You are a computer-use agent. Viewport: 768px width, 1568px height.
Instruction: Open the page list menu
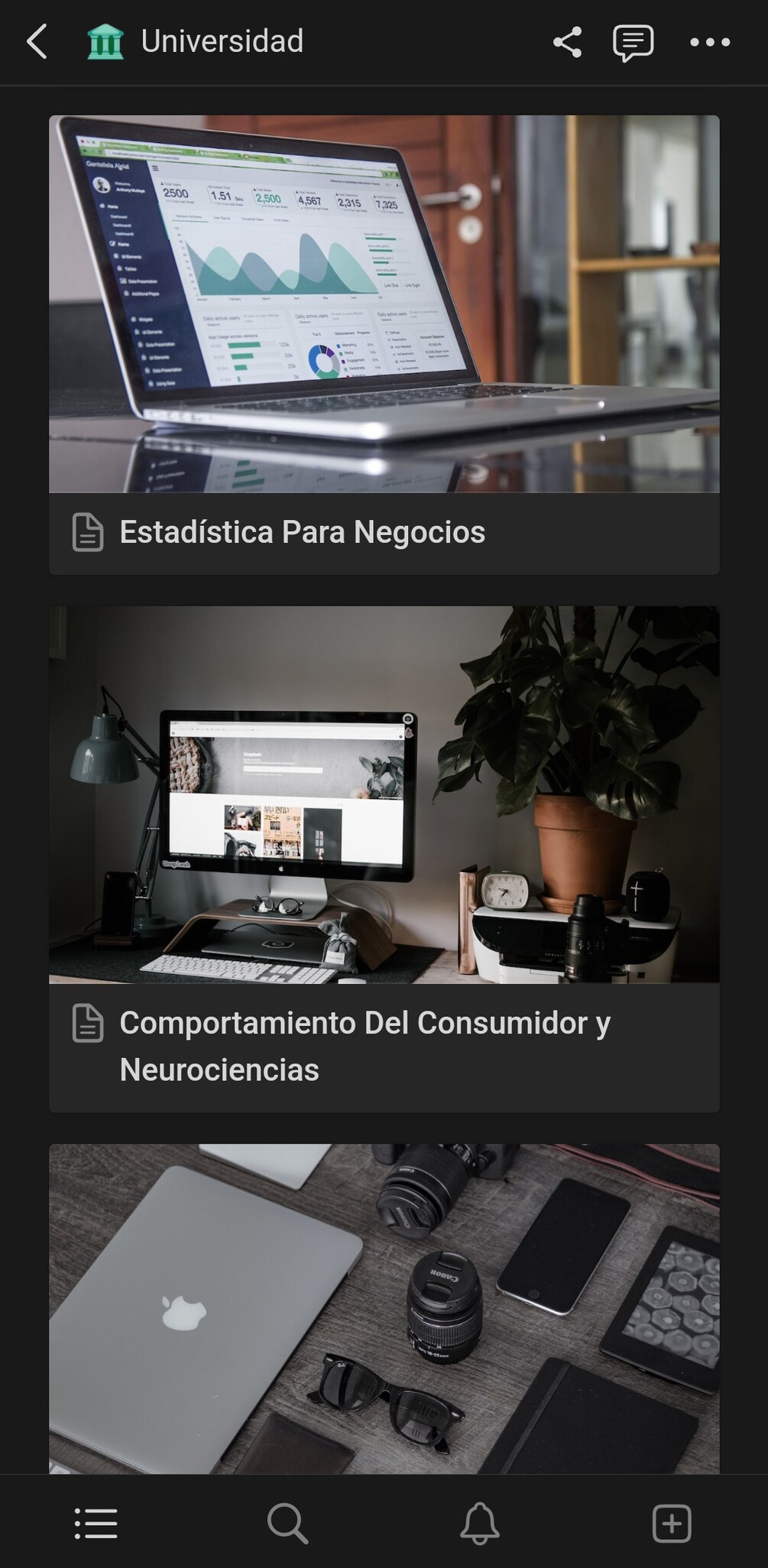tap(96, 1524)
